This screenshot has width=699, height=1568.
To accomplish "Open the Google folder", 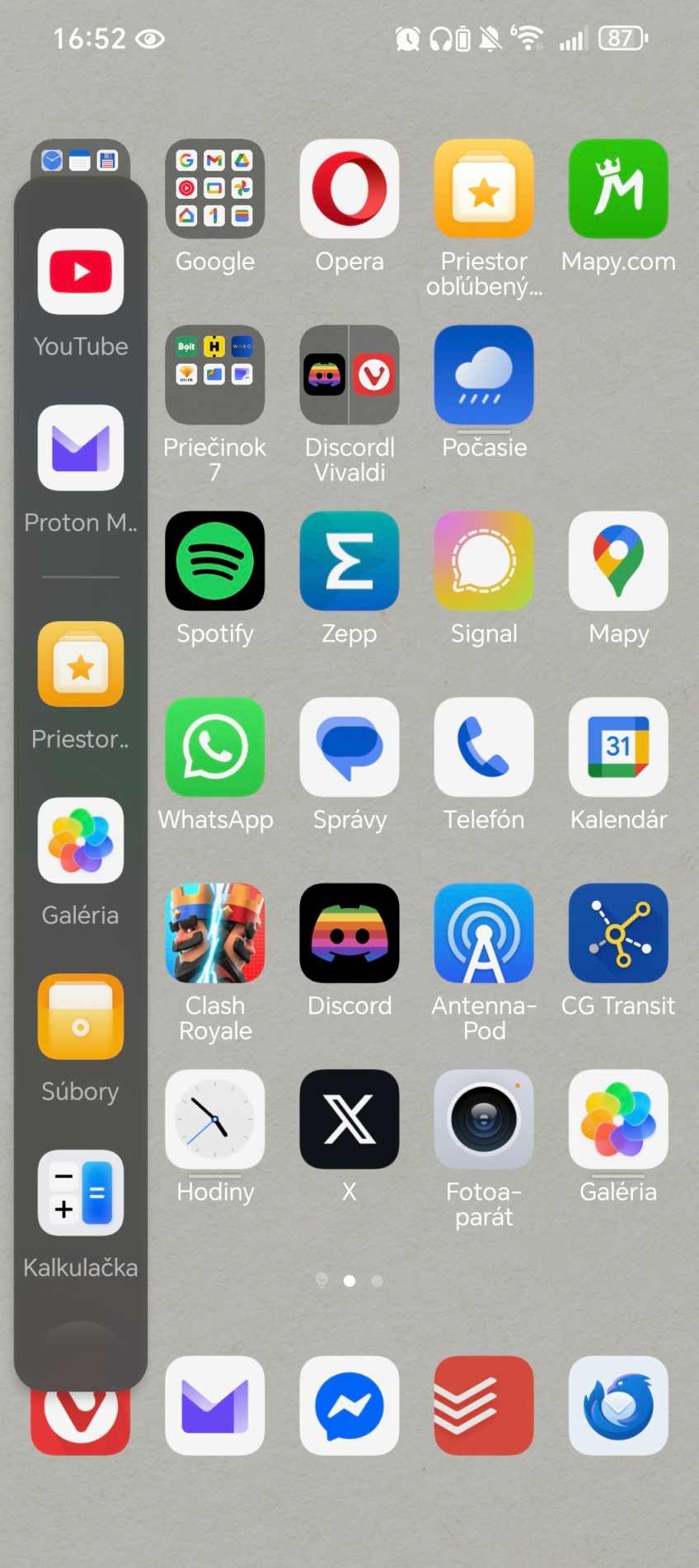I will tap(215, 189).
